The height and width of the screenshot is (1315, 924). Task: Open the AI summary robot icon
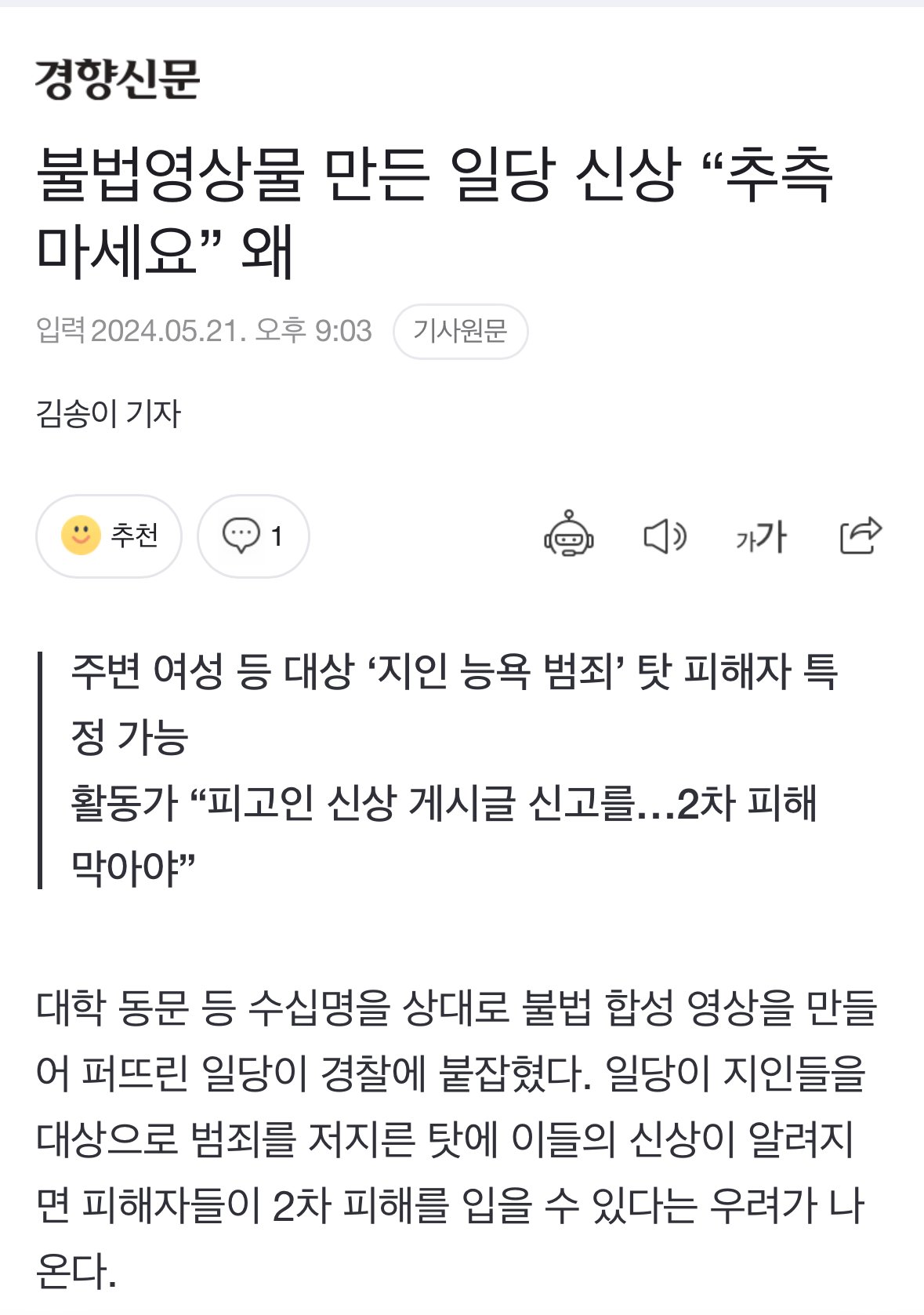pyautogui.click(x=569, y=536)
